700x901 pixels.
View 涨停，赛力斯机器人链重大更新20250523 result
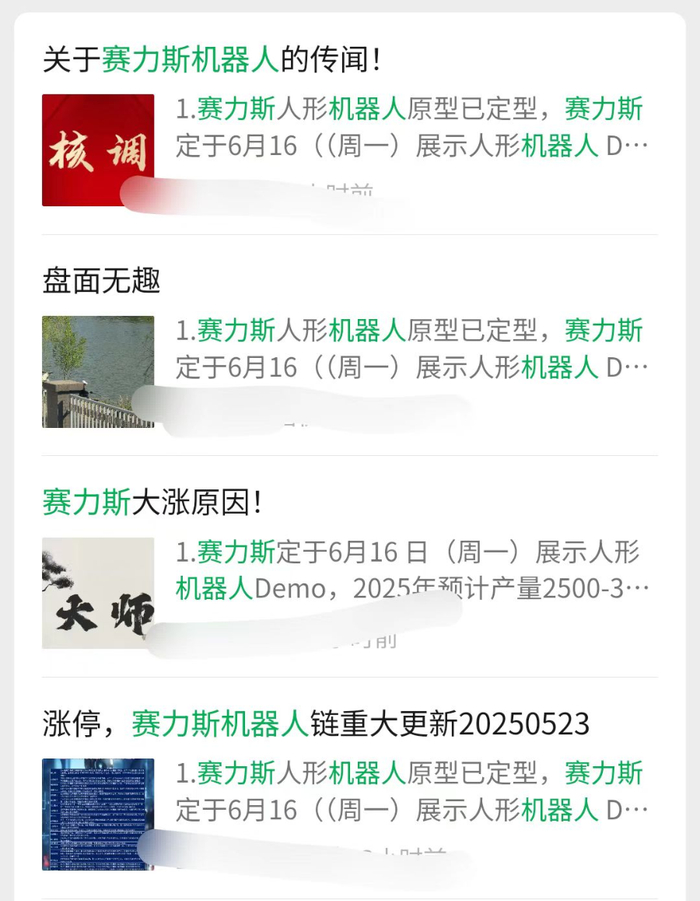pos(316,723)
